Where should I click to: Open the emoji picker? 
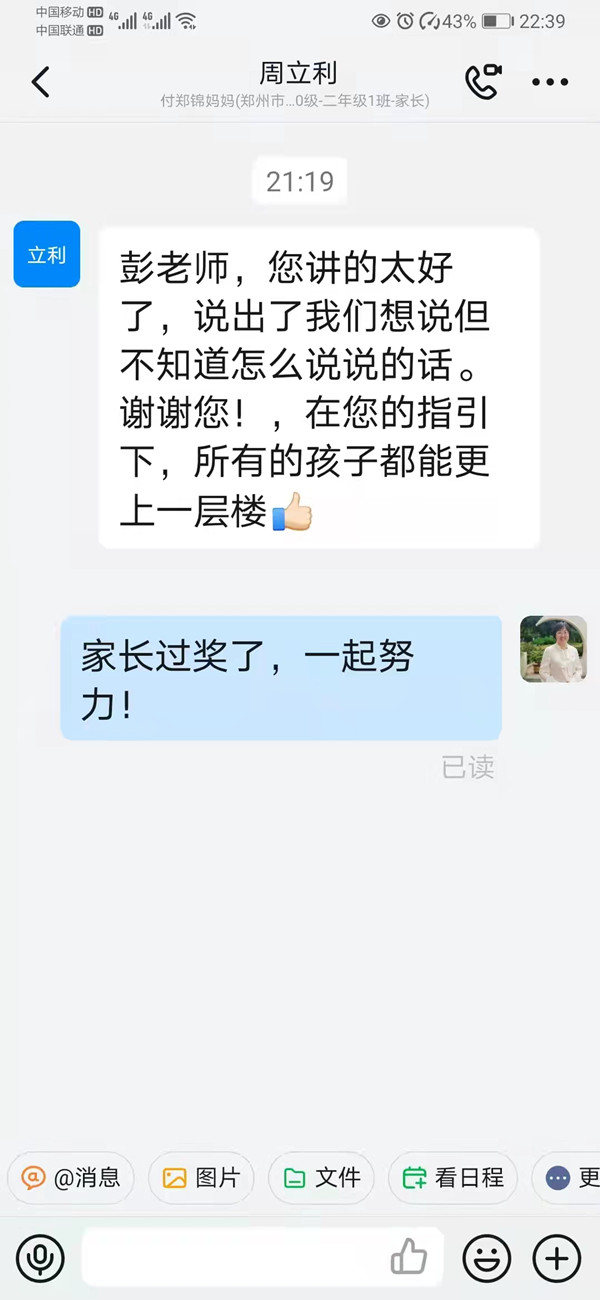(x=487, y=1257)
